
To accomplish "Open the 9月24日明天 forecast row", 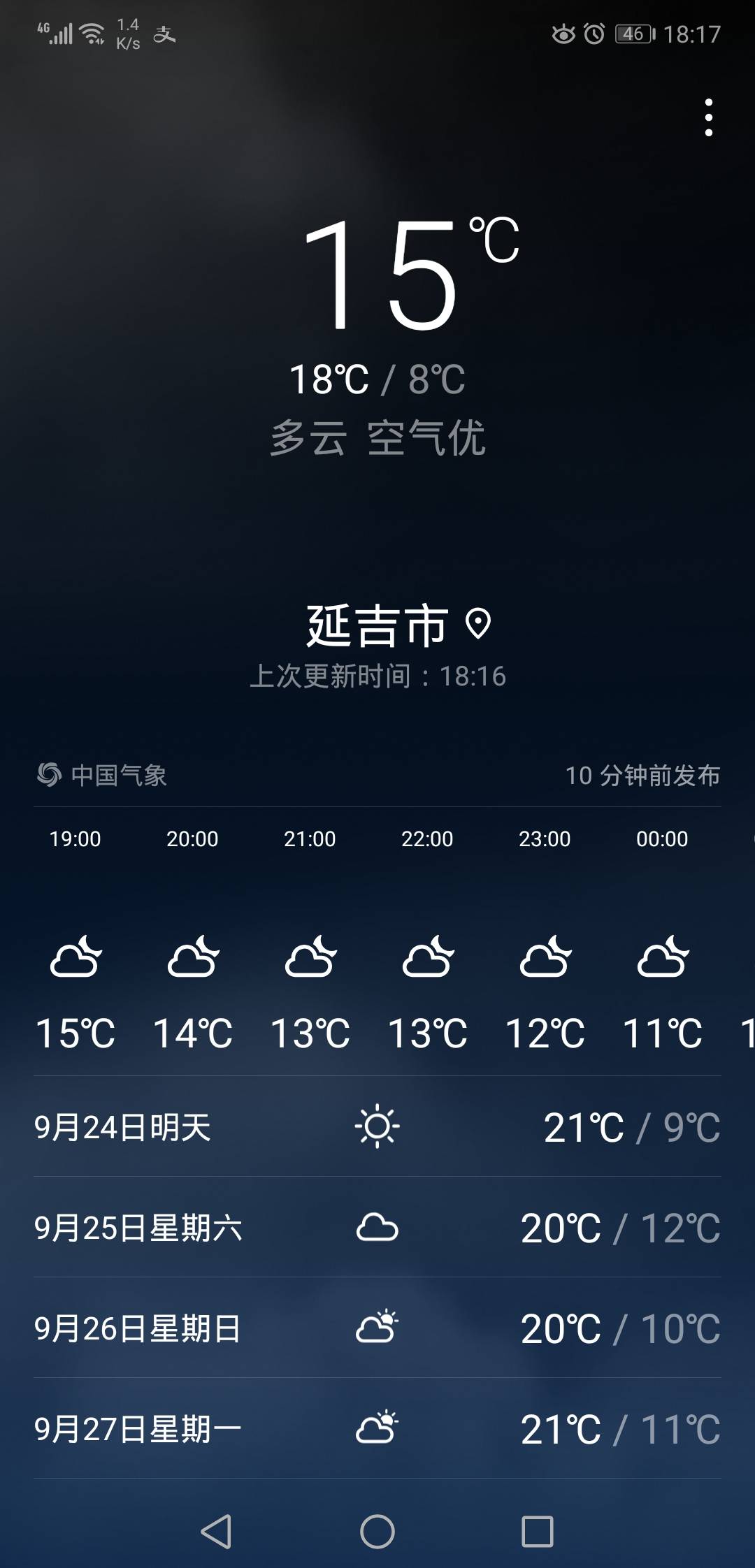I will [x=377, y=1126].
